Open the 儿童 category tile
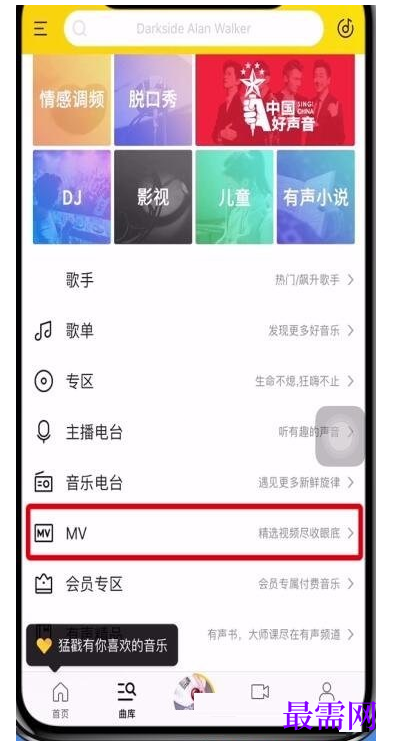Image resolution: width=395 pixels, height=747 pixels. tap(234, 197)
